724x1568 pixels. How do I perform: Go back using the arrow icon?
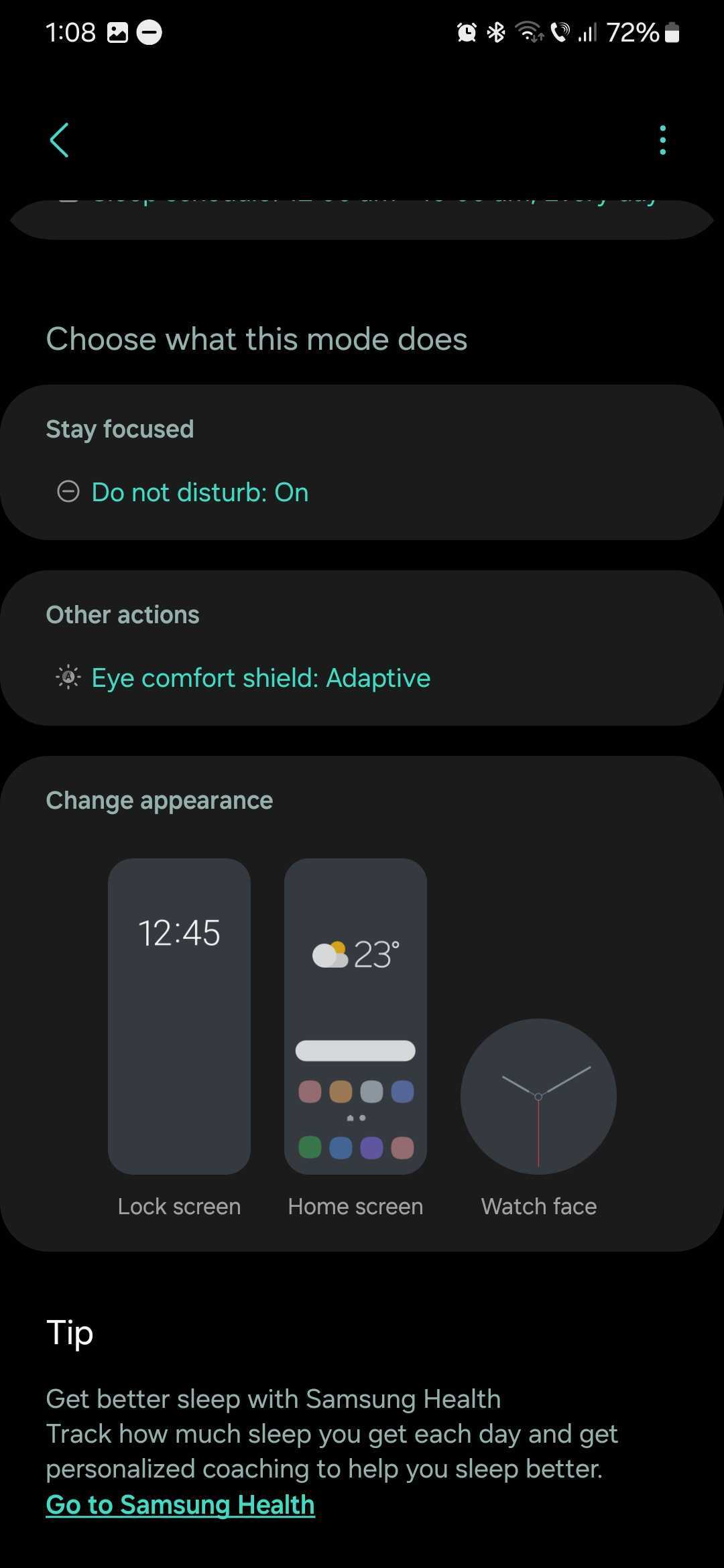tap(59, 140)
